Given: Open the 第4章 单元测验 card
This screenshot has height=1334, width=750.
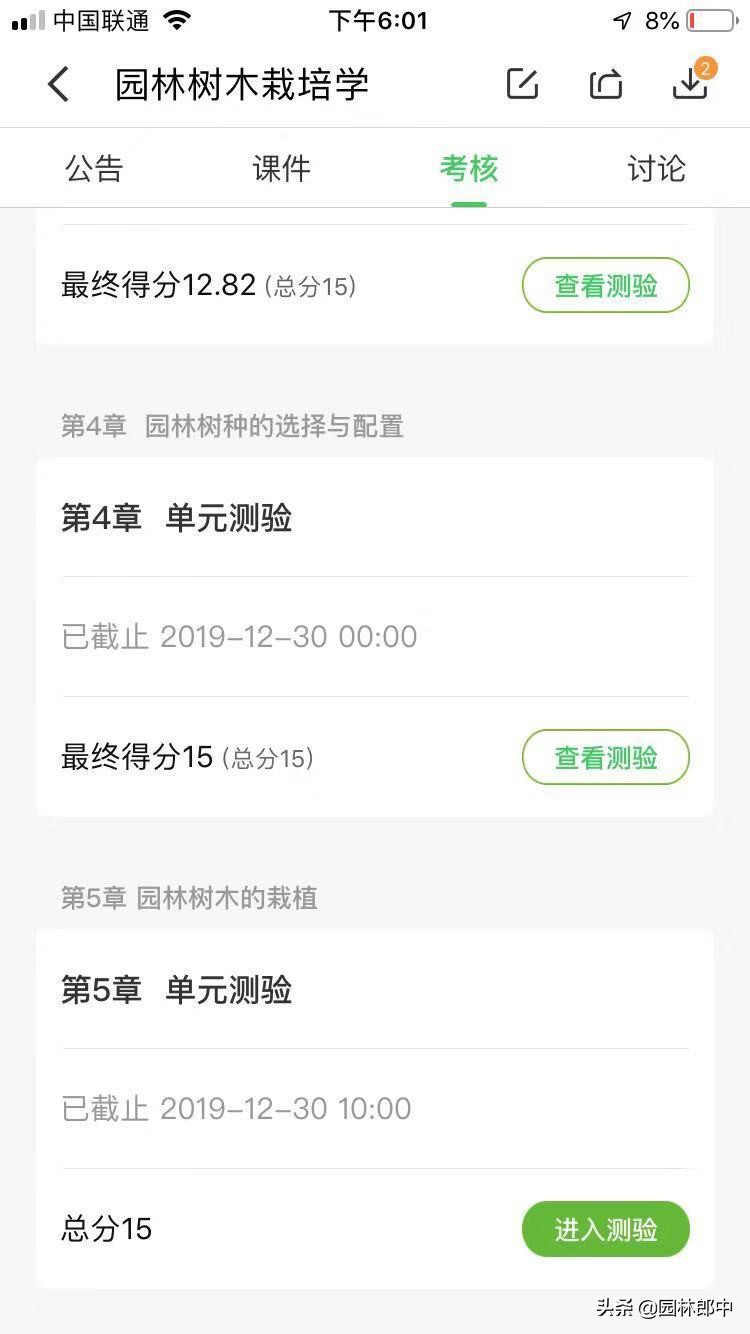Looking at the screenshot, I should (178, 518).
